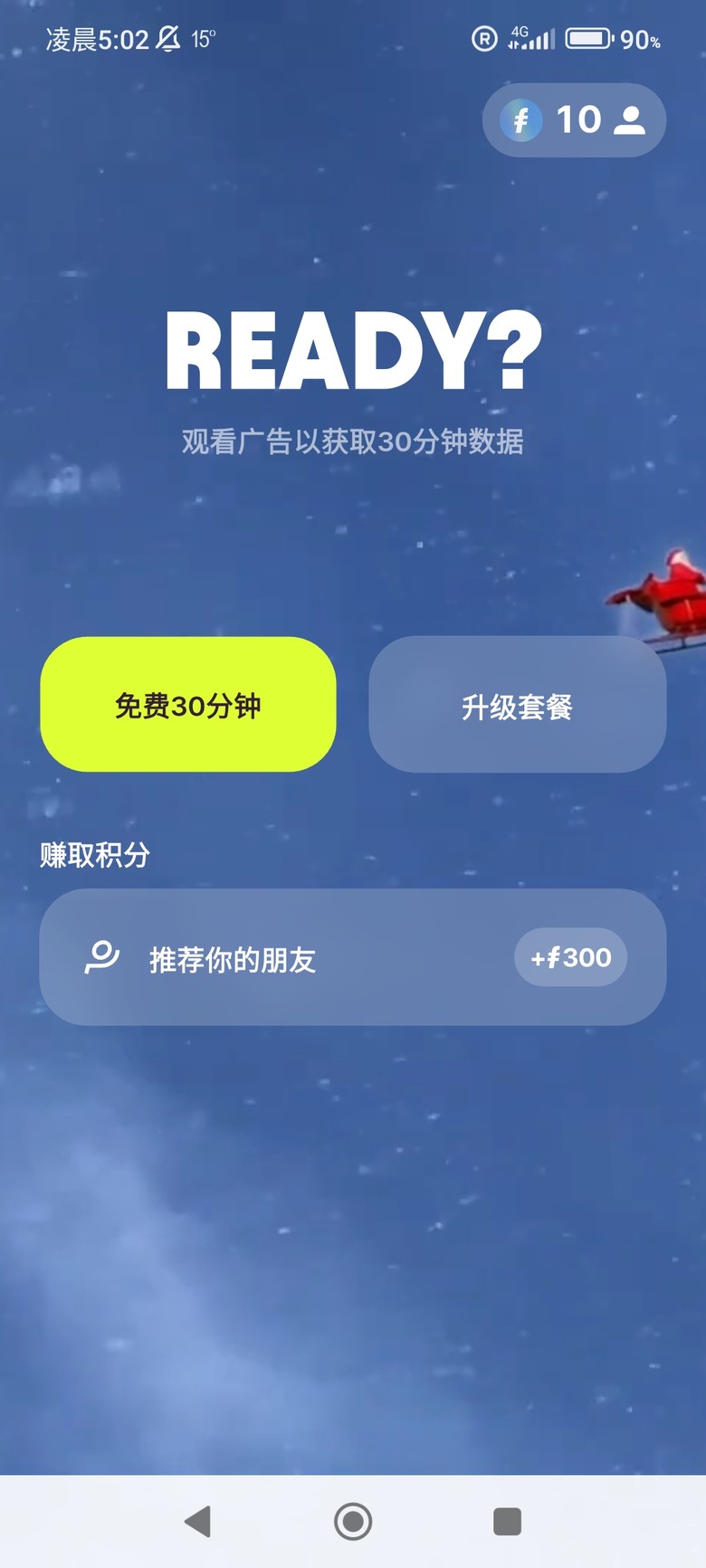
Task: Return to the home screen via the home button
Action: pyautogui.click(x=353, y=1521)
